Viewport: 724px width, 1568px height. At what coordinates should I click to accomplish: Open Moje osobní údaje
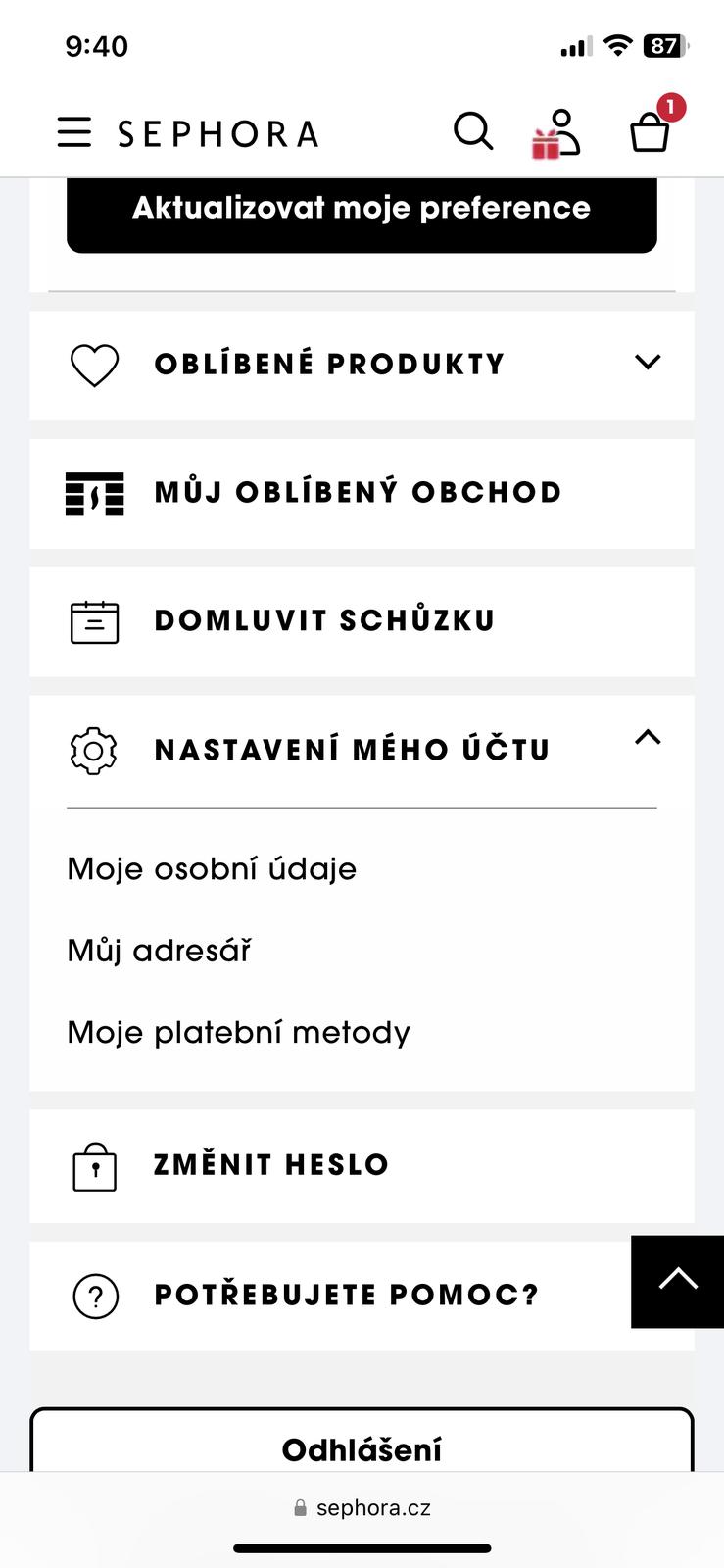[212, 869]
